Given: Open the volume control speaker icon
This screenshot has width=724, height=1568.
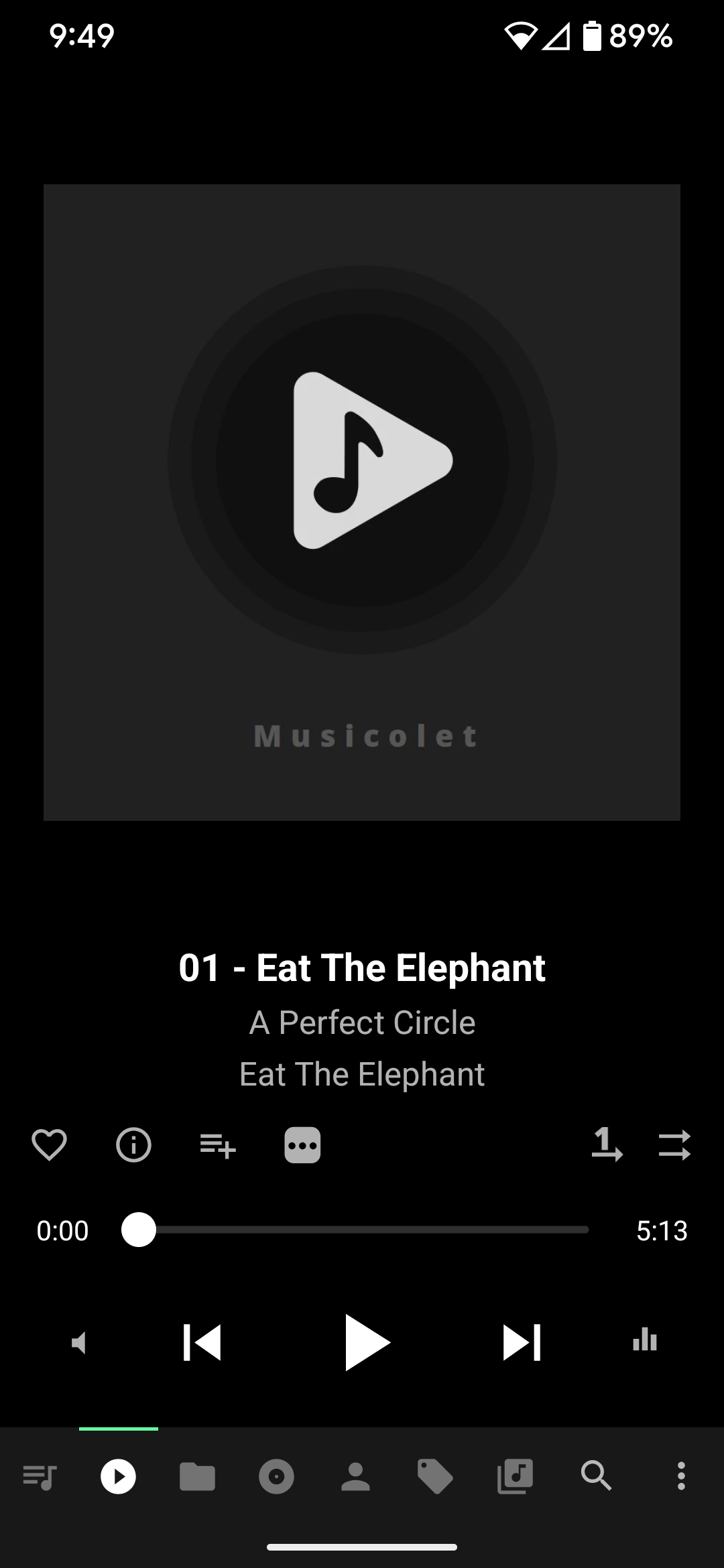Looking at the screenshot, I should (x=79, y=1343).
